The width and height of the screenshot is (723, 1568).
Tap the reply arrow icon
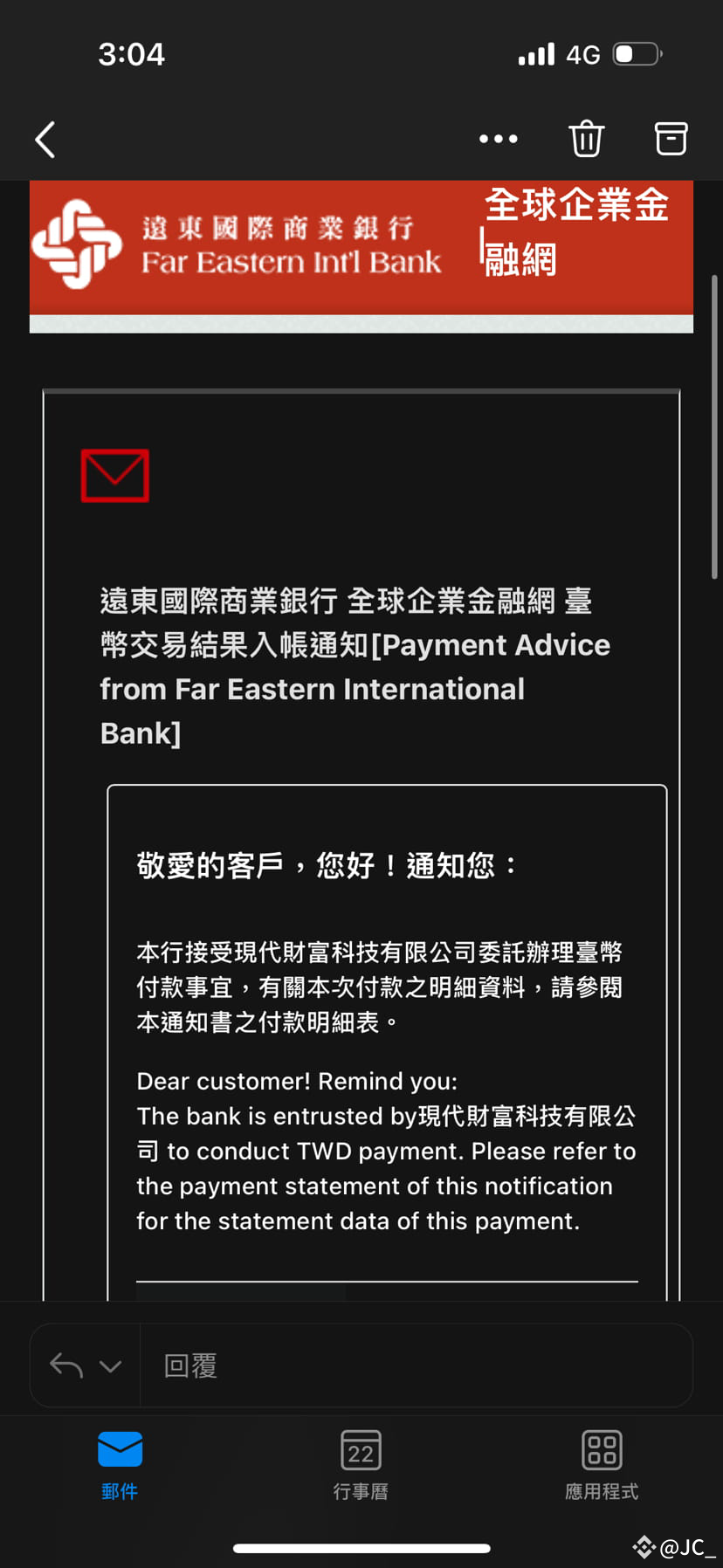[x=65, y=1364]
